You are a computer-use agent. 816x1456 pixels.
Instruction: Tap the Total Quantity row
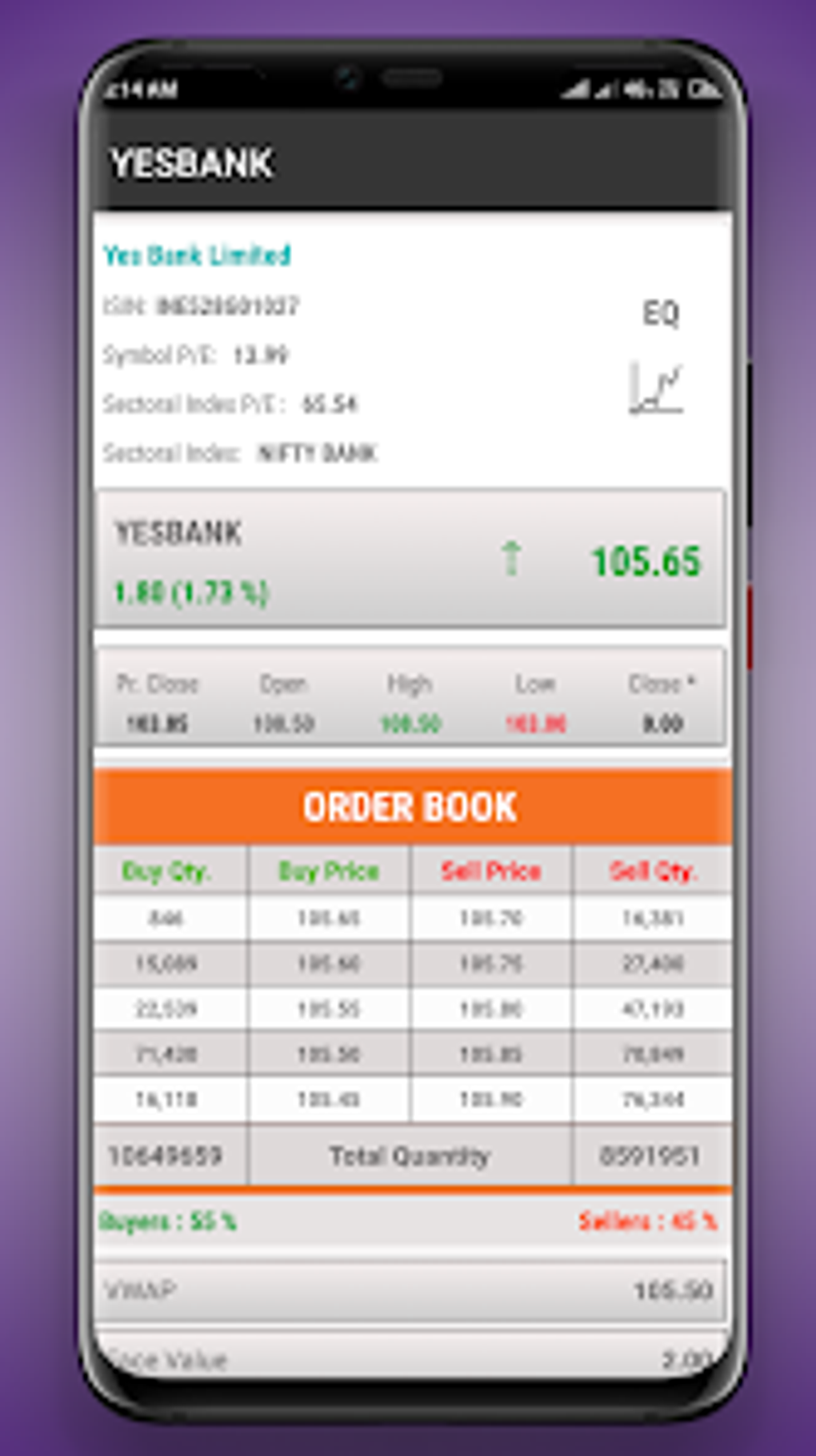(x=410, y=1154)
